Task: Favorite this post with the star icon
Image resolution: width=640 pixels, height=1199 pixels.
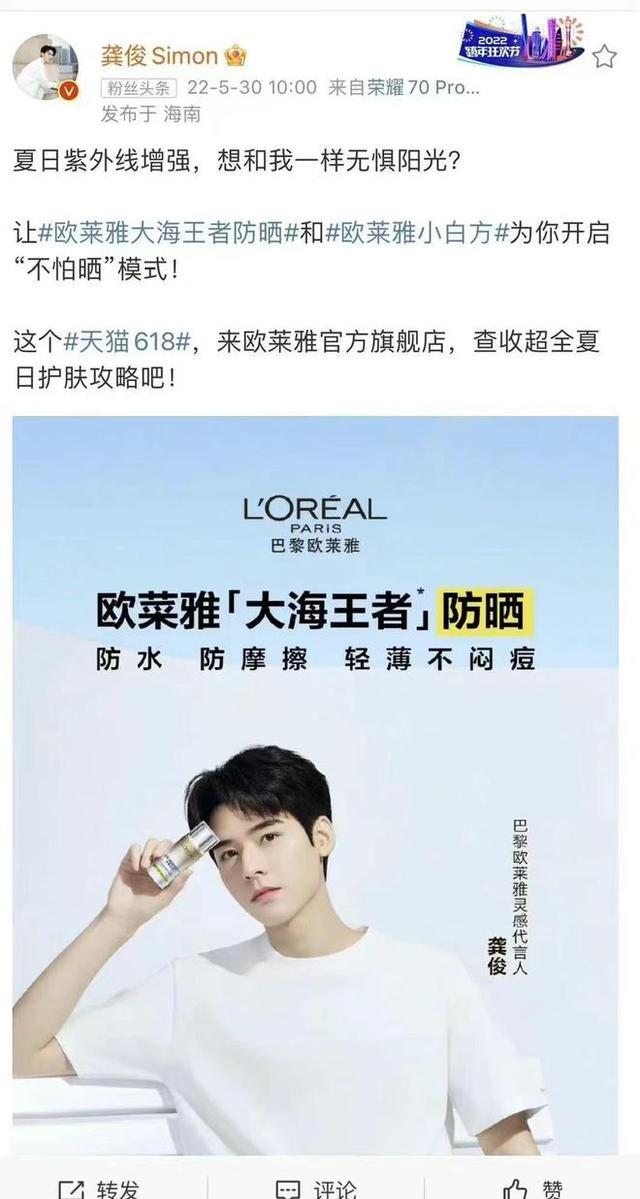Action: (604, 56)
